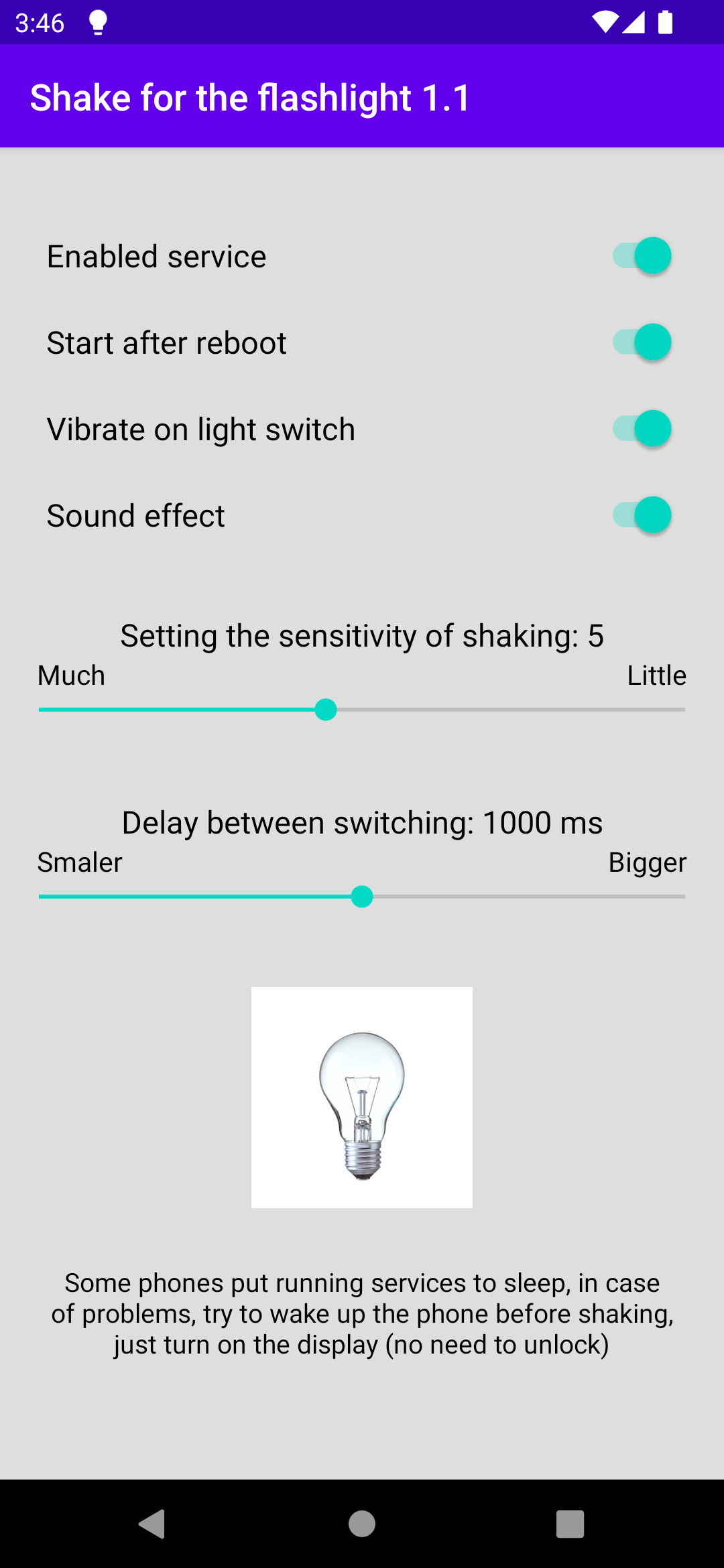724x1568 pixels.
Task: Open recent apps from navigation bar
Action: point(570,1524)
